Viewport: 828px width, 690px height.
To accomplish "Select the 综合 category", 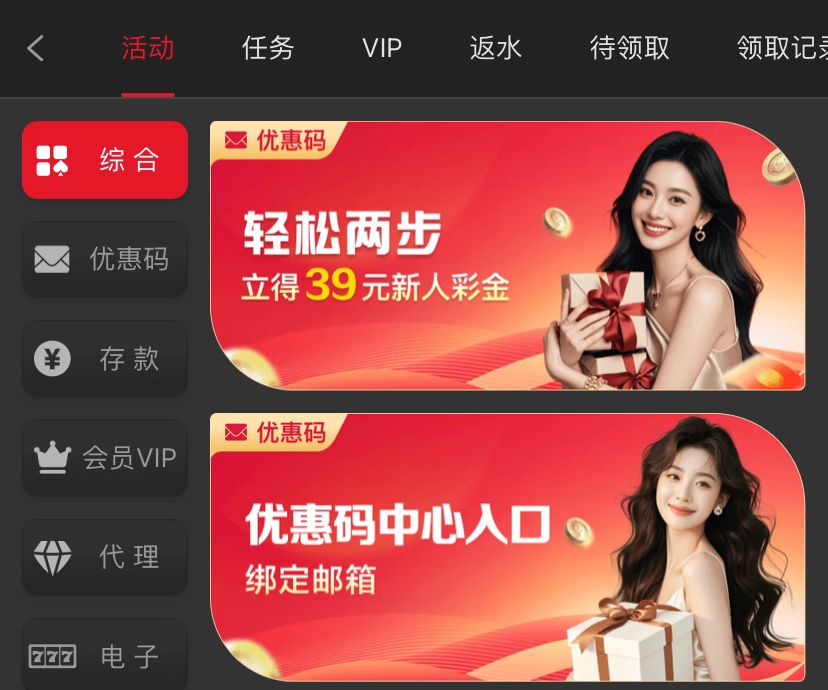I will 105,160.
